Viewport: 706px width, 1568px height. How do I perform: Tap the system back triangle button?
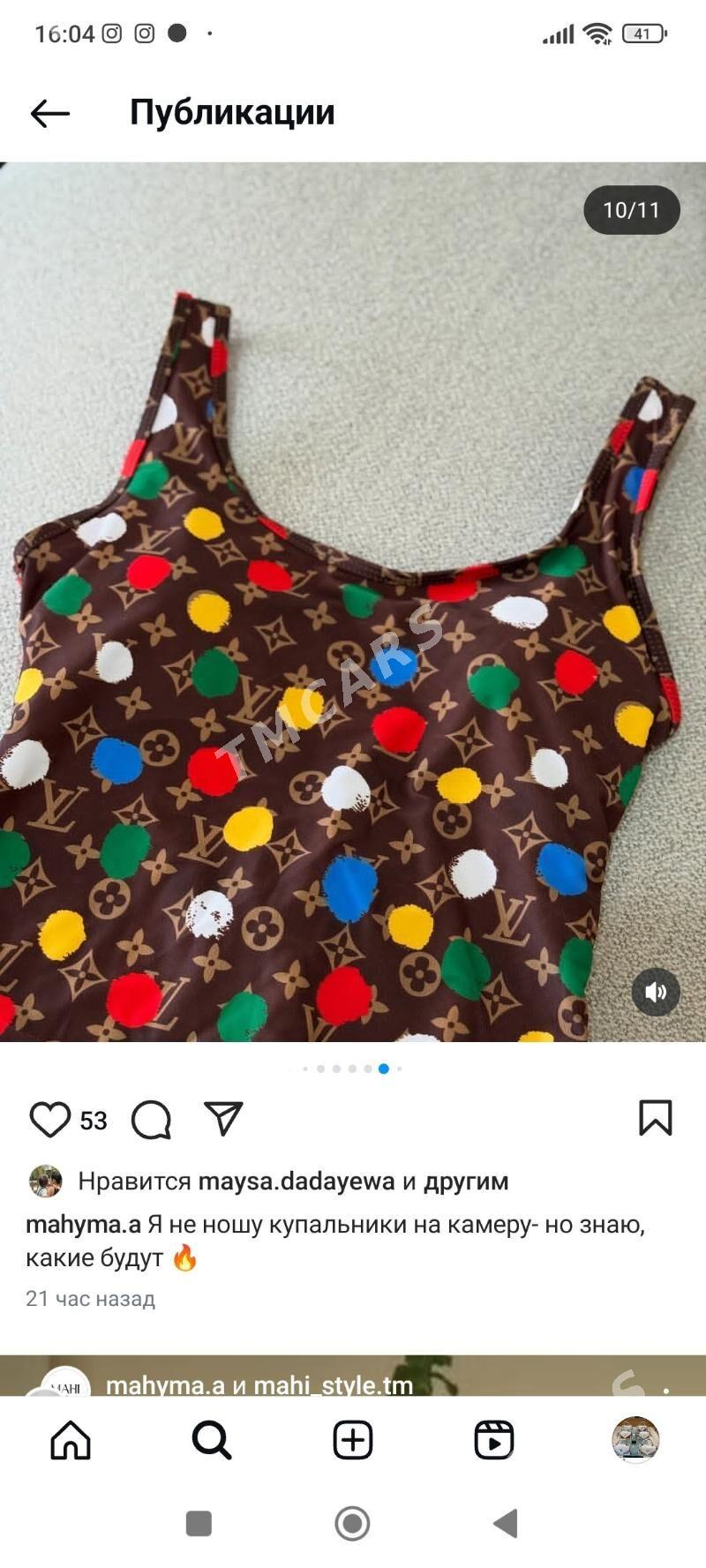click(x=506, y=1524)
